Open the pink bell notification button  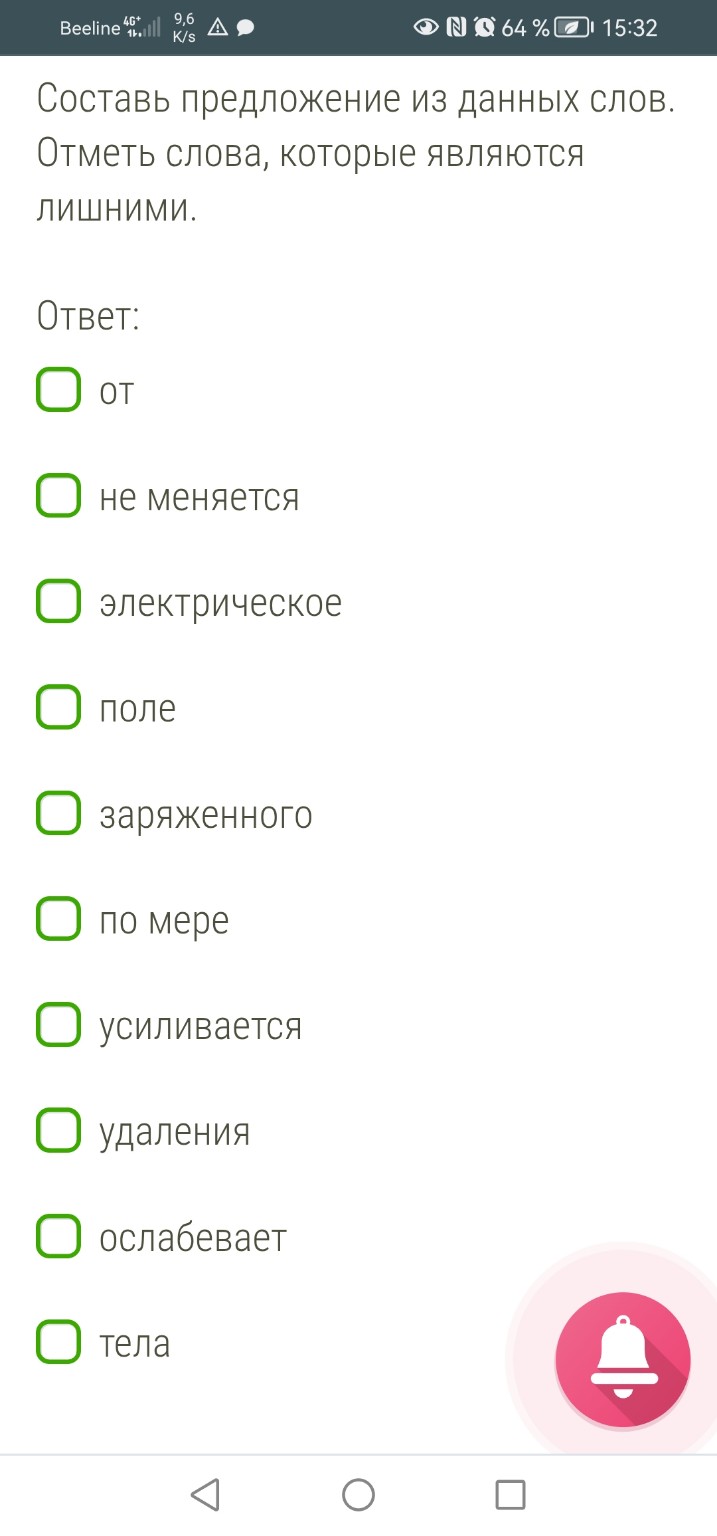click(x=623, y=1359)
